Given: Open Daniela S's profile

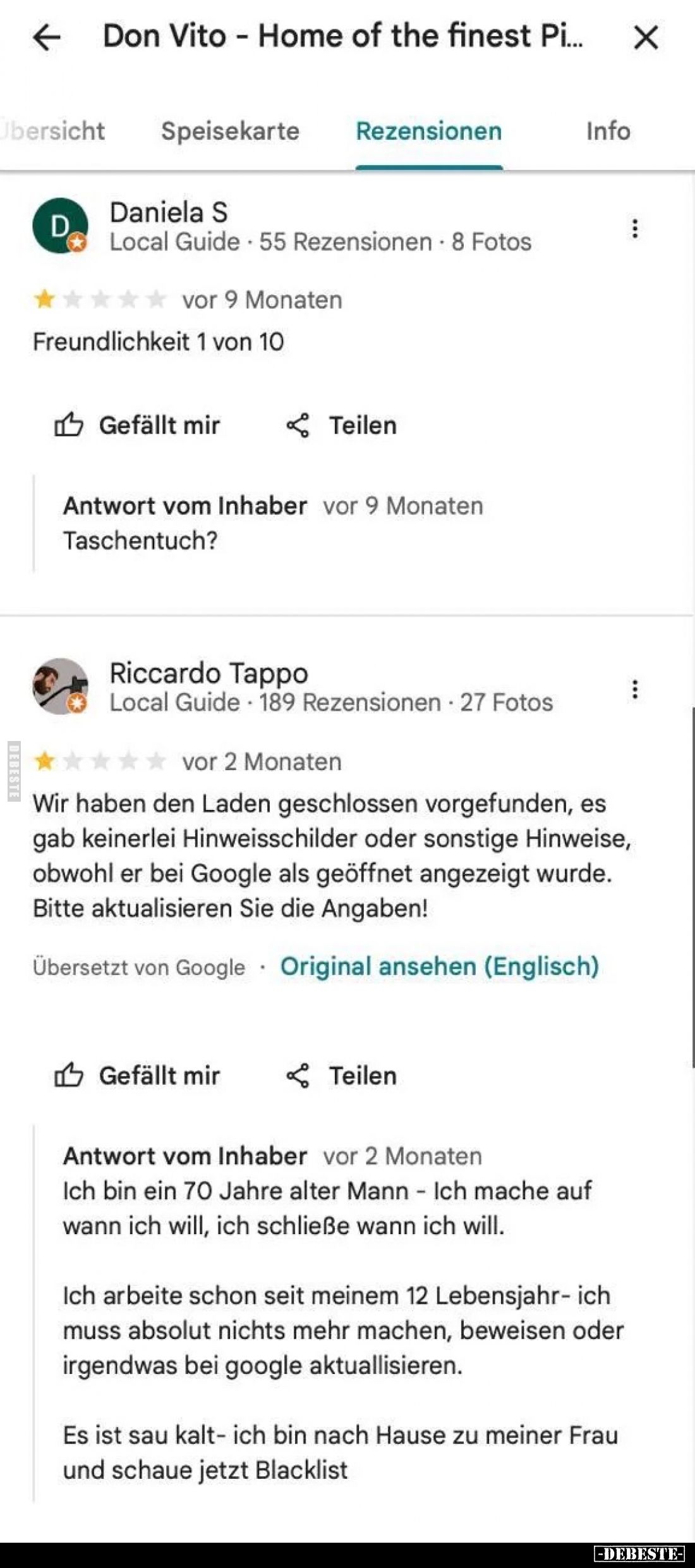Looking at the screenshot, I should point(168,212).
